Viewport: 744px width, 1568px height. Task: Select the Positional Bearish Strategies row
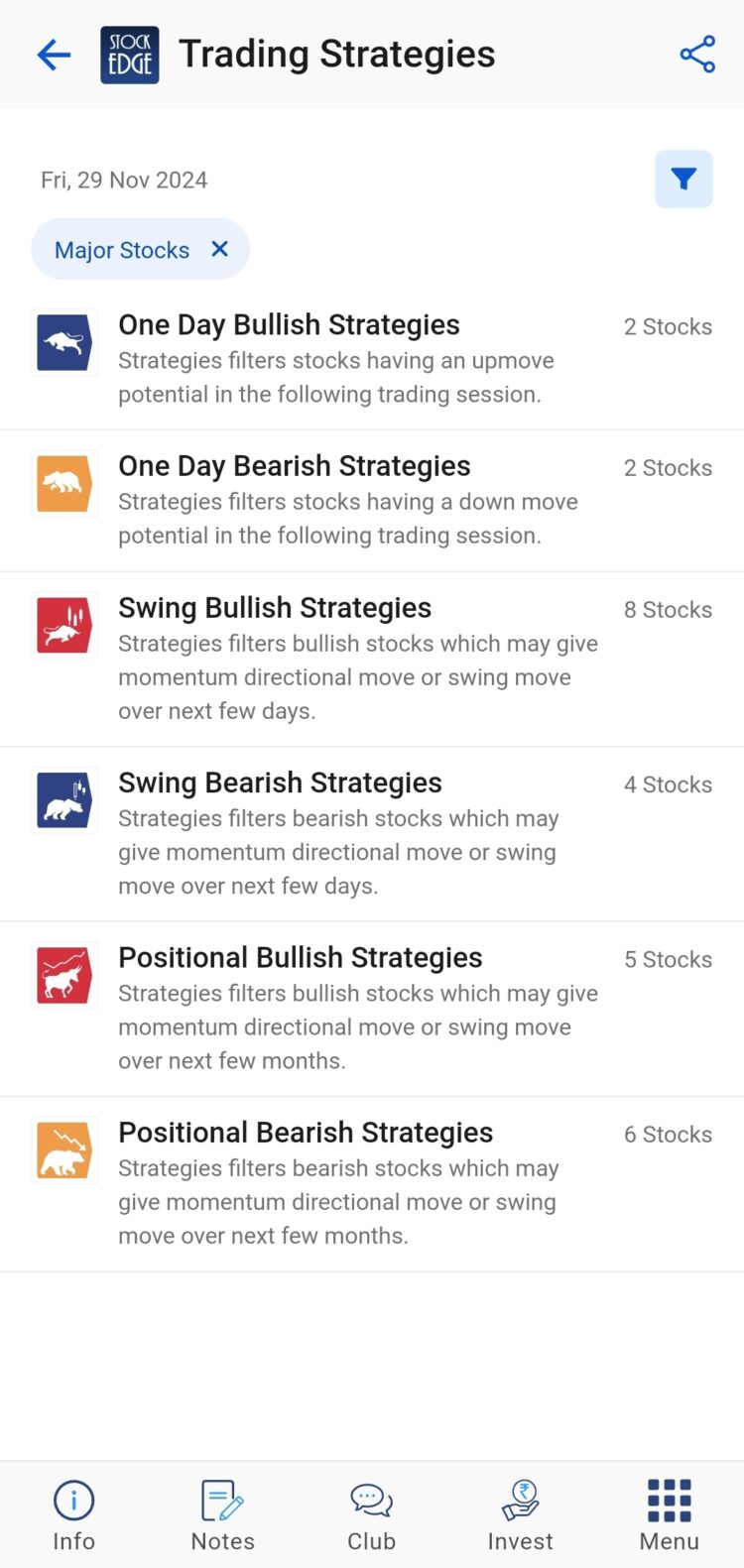tap(306, 1132)
